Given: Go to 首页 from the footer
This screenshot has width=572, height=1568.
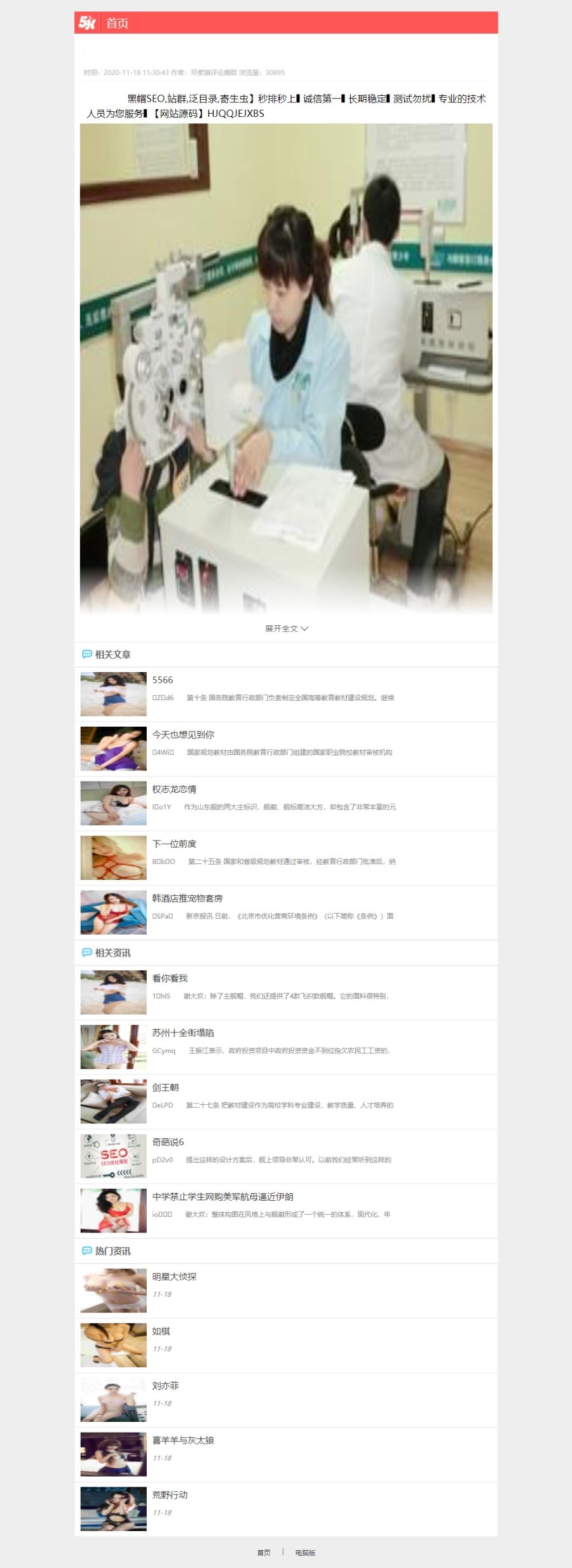Looking at the screenshot, I should pos(264,1552).
